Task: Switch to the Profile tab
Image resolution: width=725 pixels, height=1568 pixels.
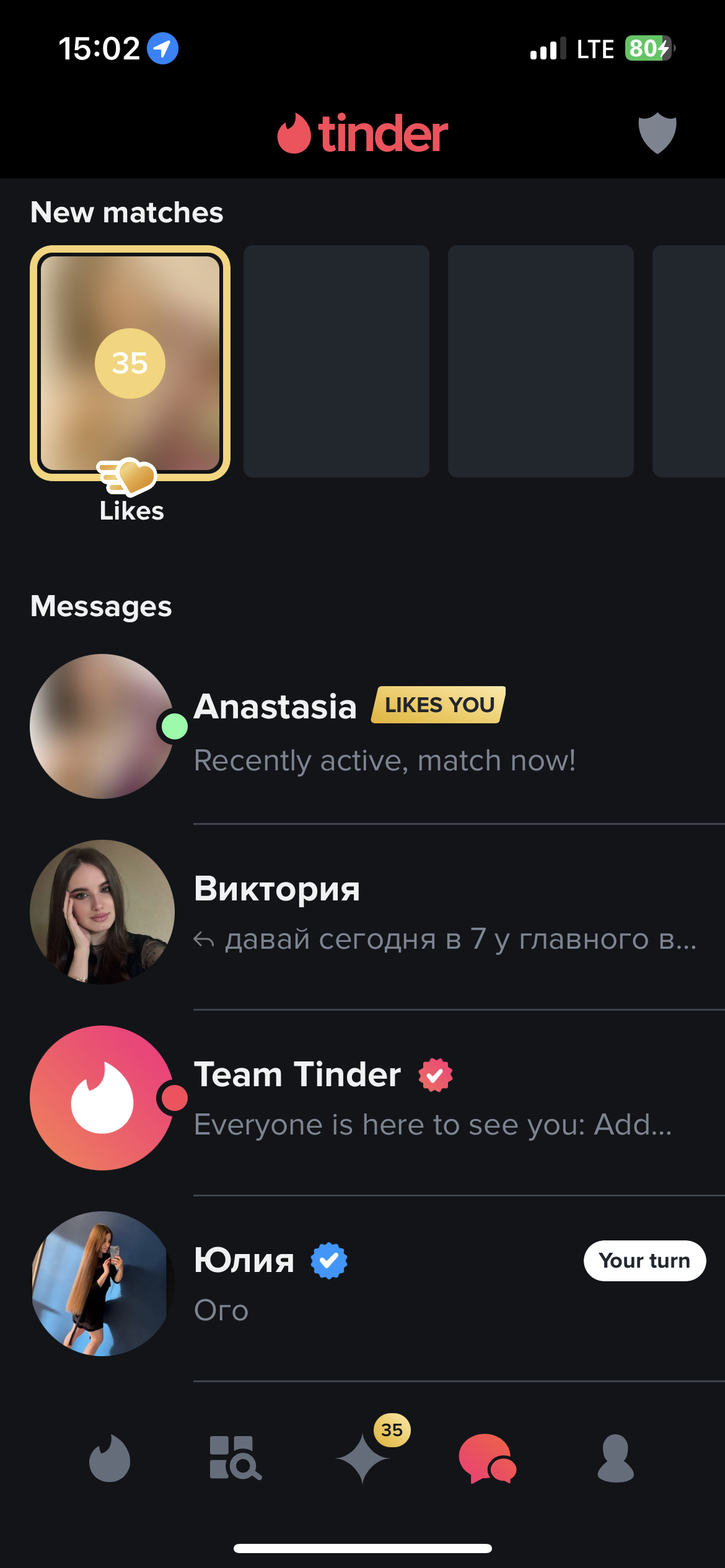Action: 615,1458
